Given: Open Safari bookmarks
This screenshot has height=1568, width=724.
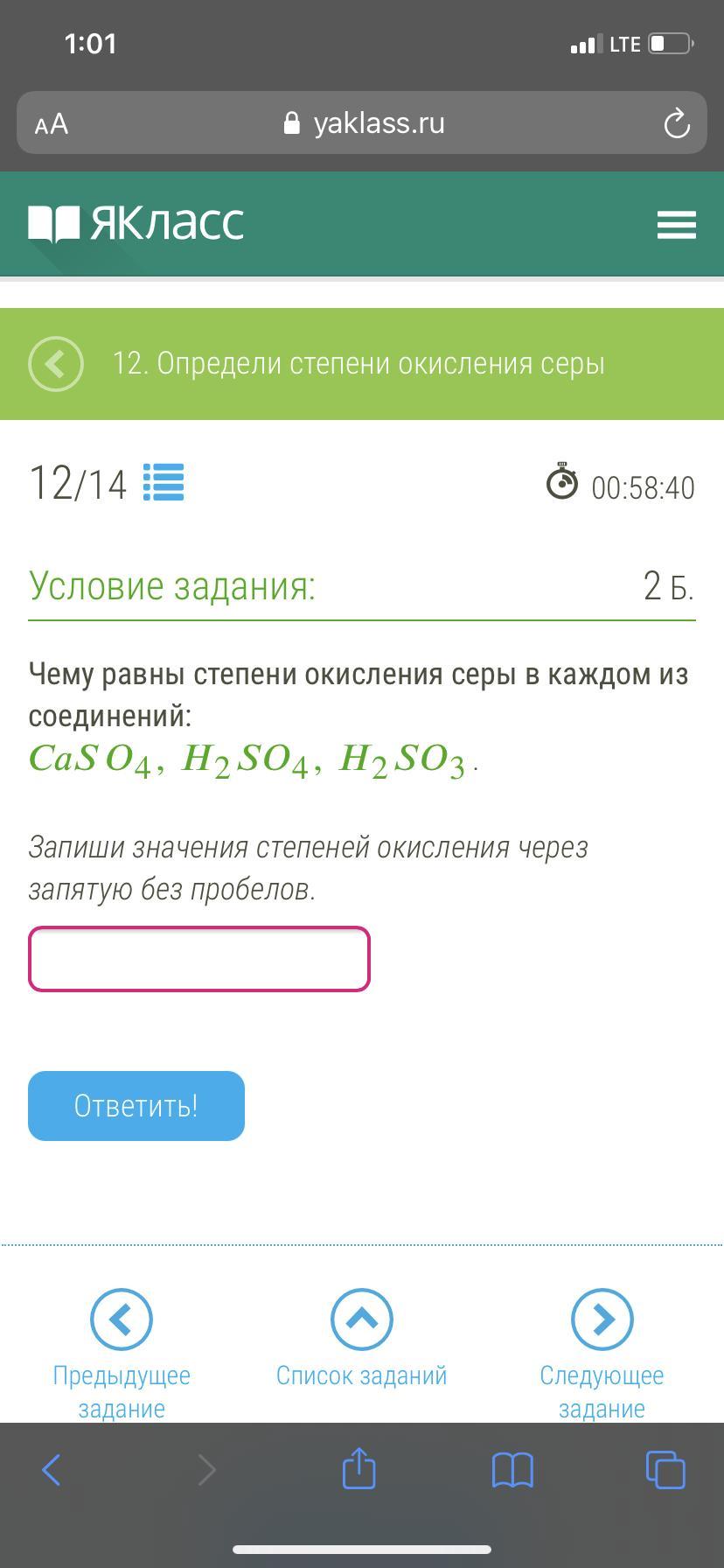Looking at the screenshot, I should pos(512,1469).
